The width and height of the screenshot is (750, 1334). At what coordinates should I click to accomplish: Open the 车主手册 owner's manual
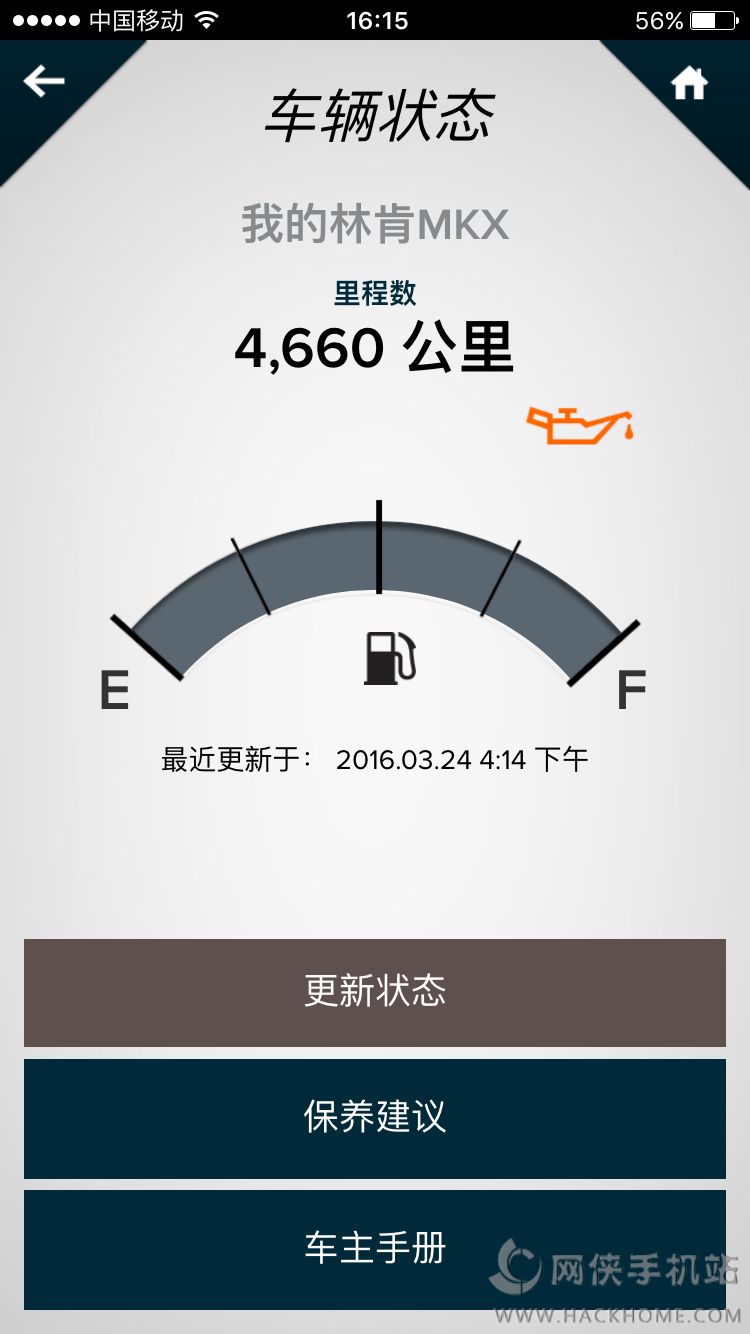click(375, 1248)
